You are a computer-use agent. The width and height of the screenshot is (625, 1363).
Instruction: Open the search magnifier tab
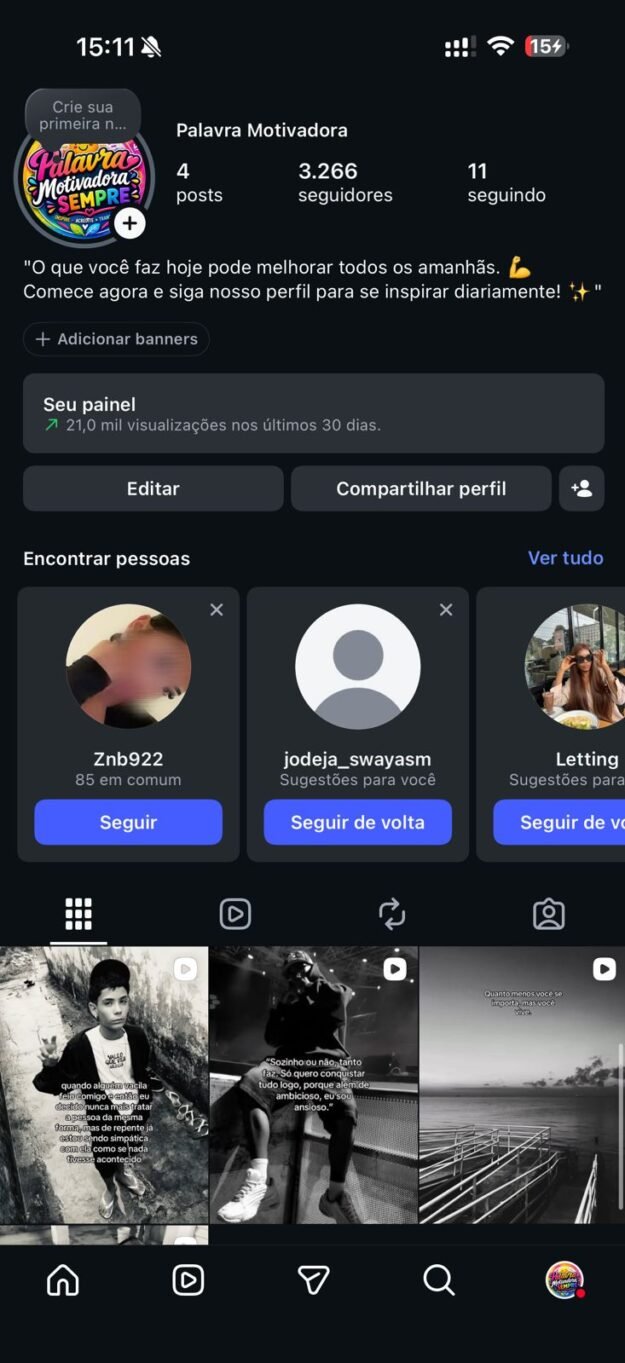[x=438, y=1279]
